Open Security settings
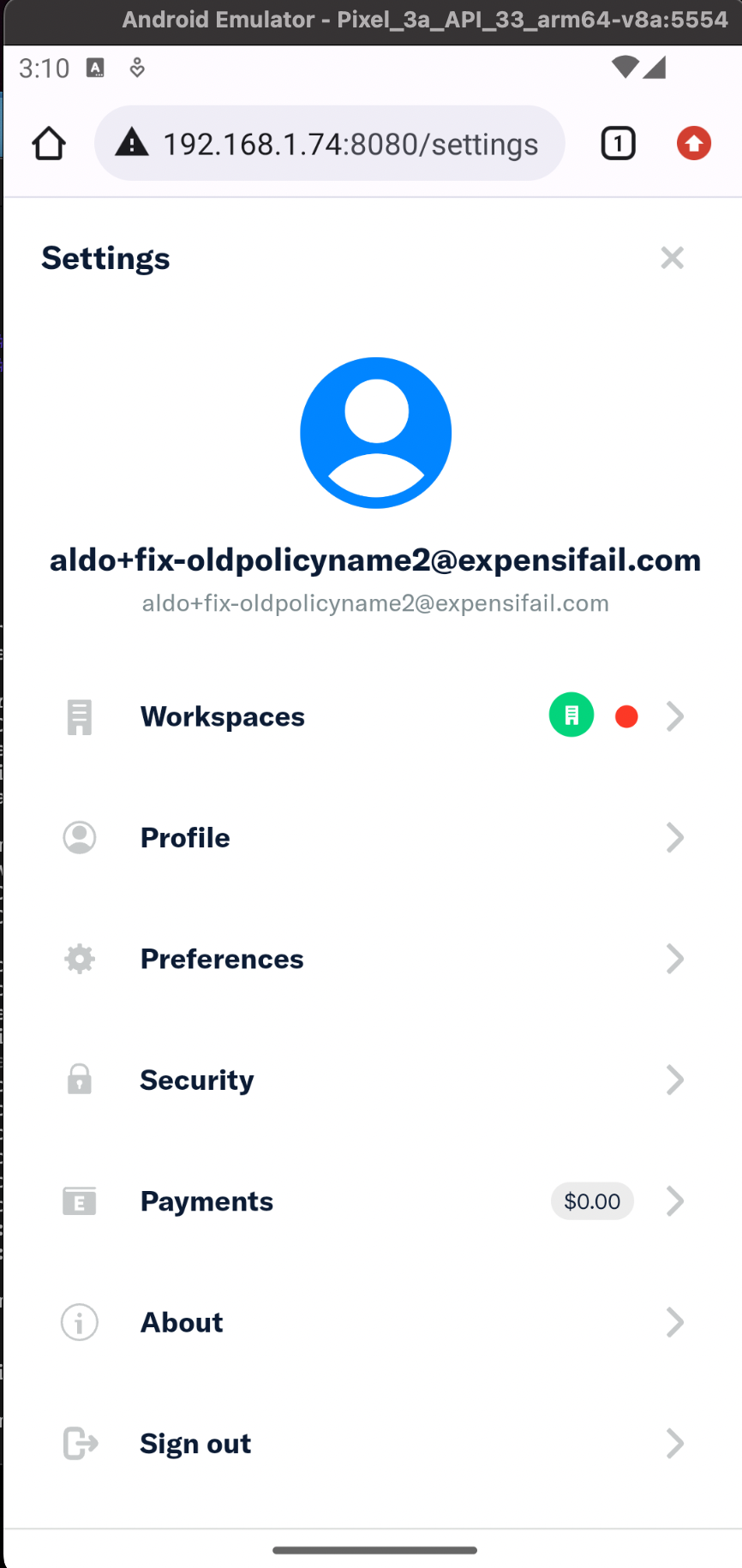742x1568 pixels. coord(373,1080)
